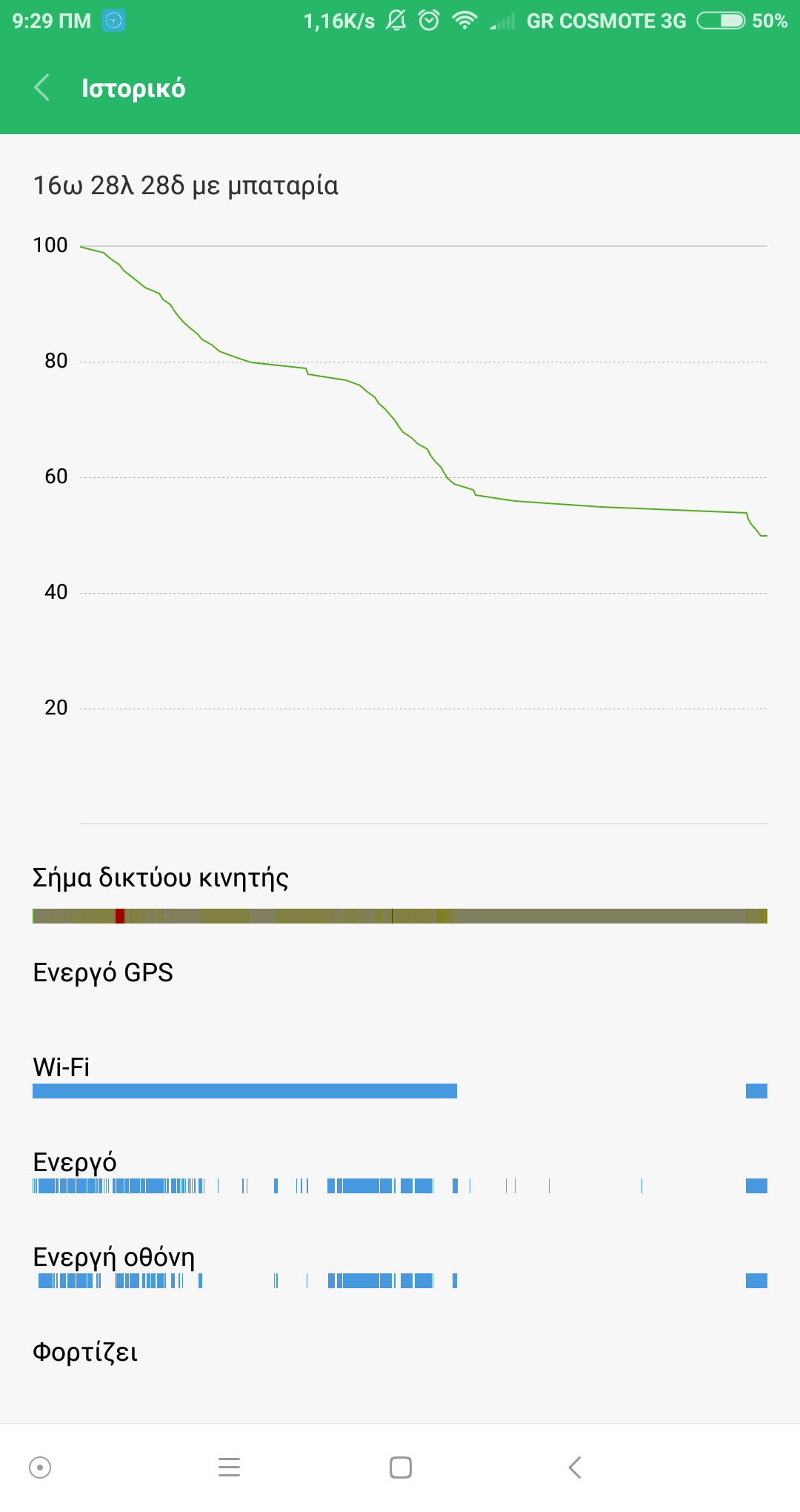Viewport: 800px width, 1512px height.
Task: Tap the system back arrow in the navigation bar
Action: (575, 1467)
